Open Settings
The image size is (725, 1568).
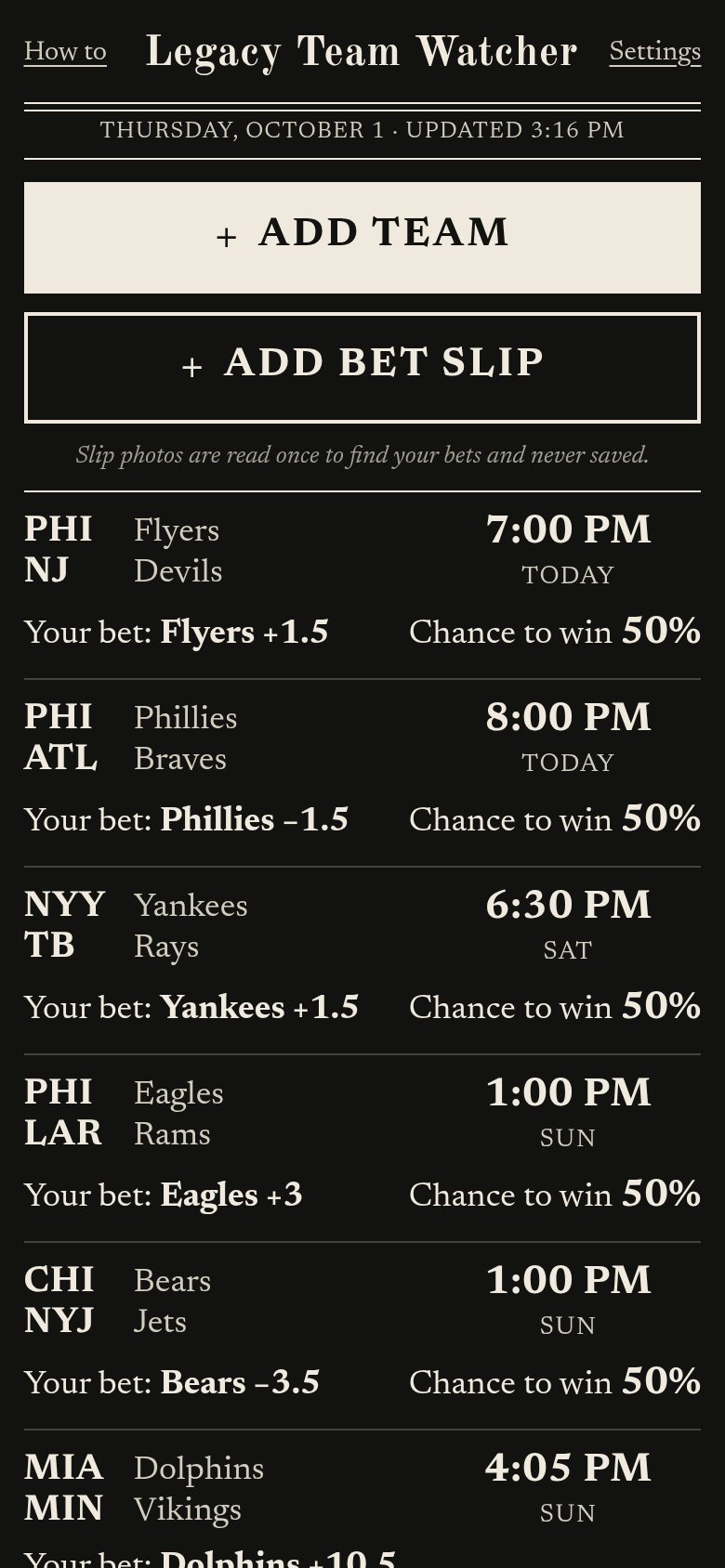pyautogui.click(x=655, y=51)
